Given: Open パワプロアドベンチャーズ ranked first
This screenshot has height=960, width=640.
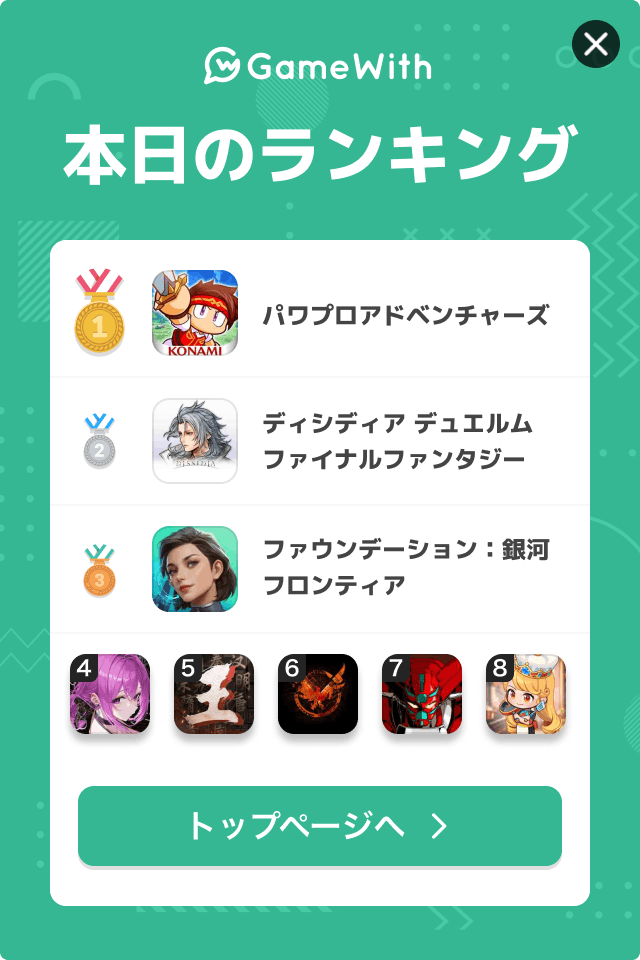Looking at the screenshot, I should (x=404, y=315).
